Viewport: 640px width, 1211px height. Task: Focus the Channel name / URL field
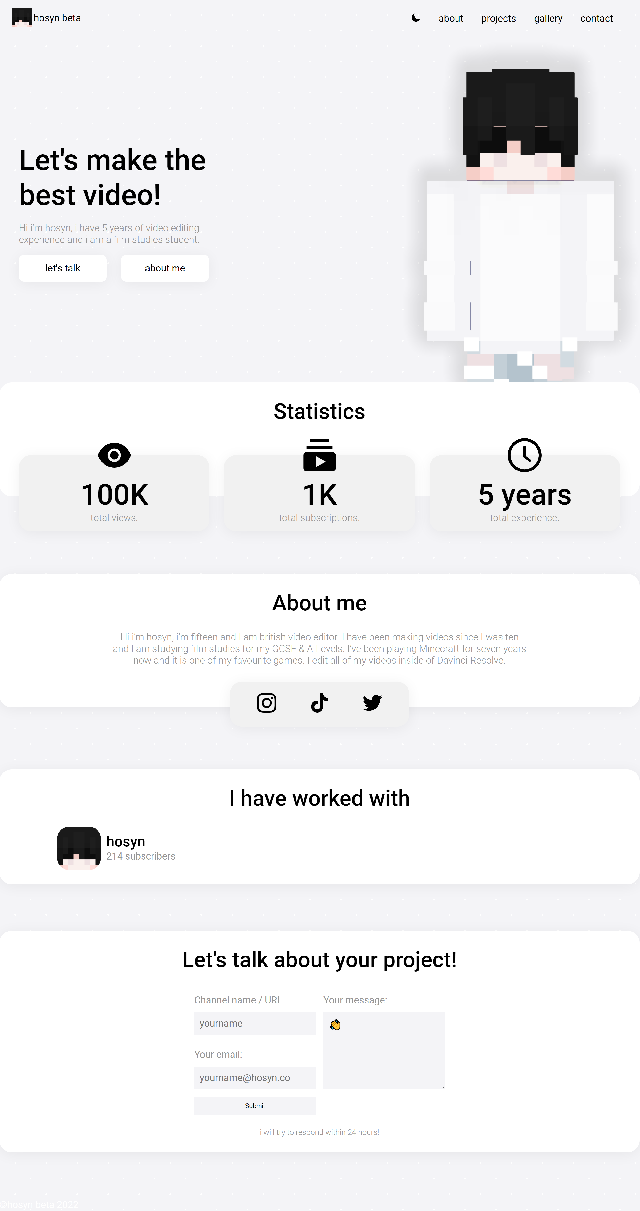(x=254, y=1024)
